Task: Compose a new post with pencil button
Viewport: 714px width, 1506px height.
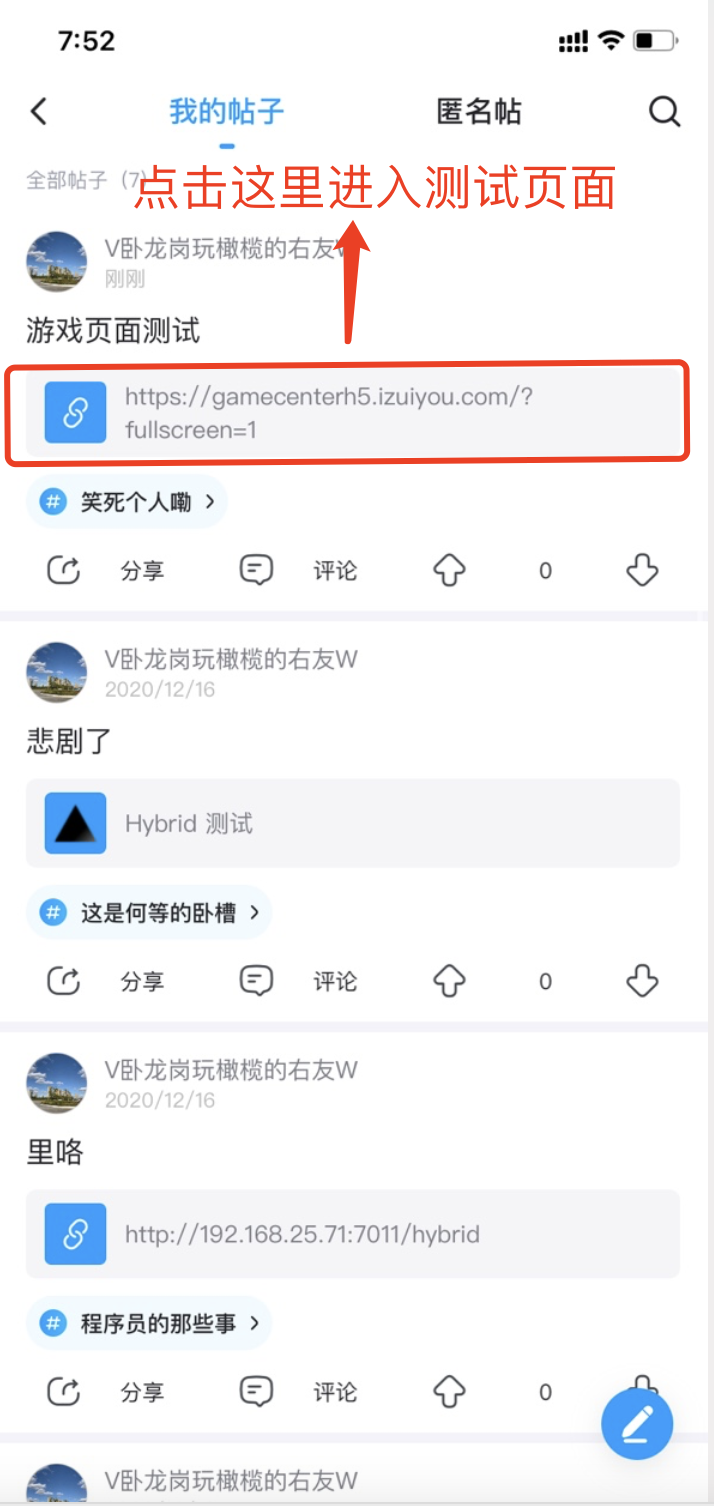Action: [x=637, y=1423]
